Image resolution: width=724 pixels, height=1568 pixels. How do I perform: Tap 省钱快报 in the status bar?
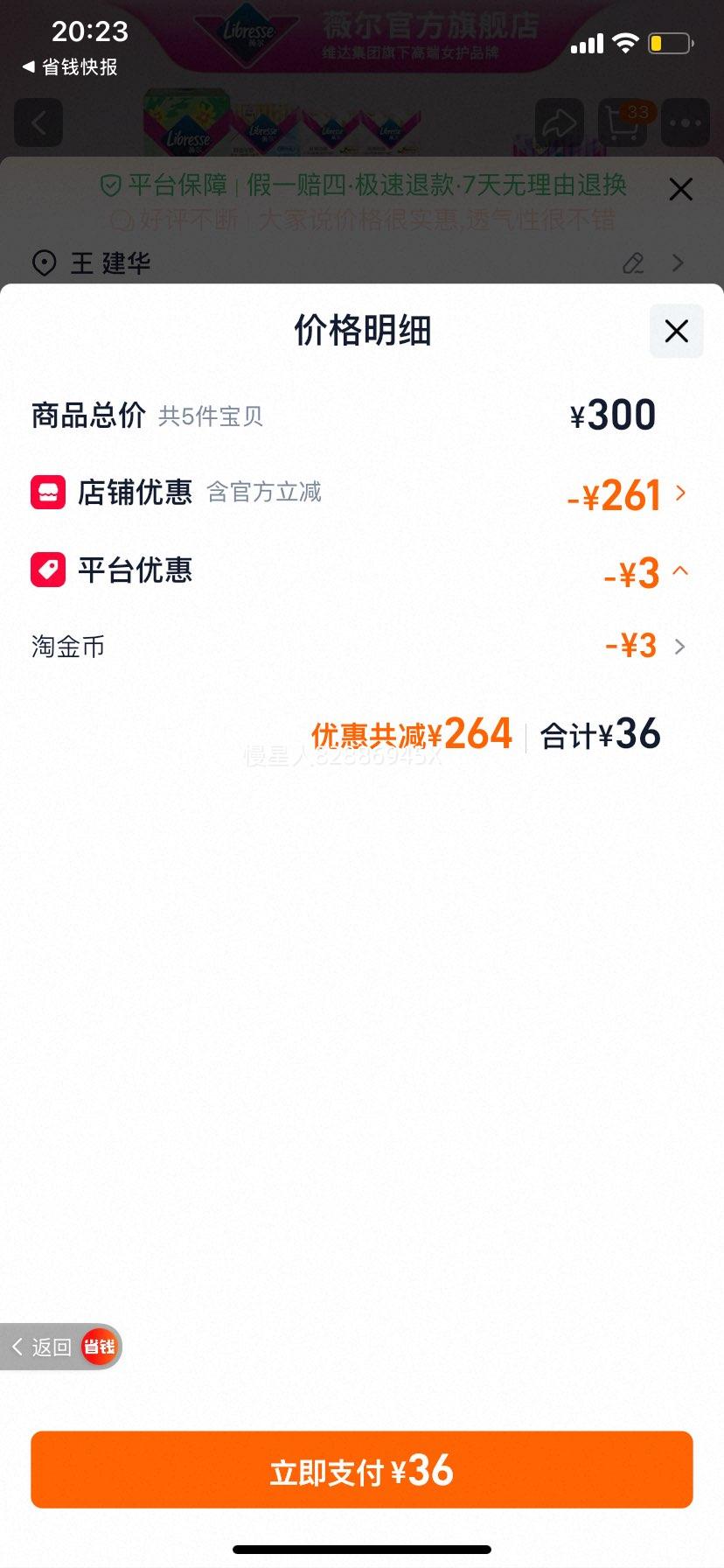pos(68,67)
